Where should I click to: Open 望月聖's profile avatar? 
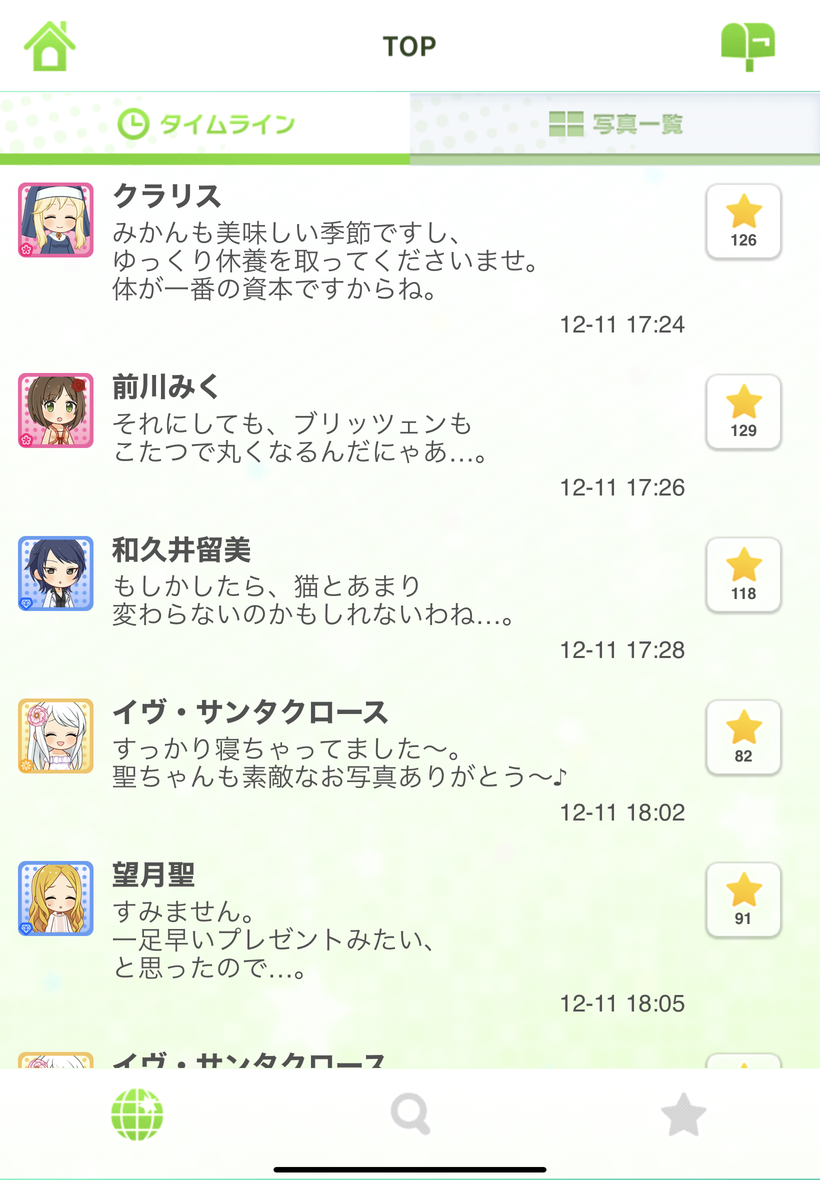56,898
